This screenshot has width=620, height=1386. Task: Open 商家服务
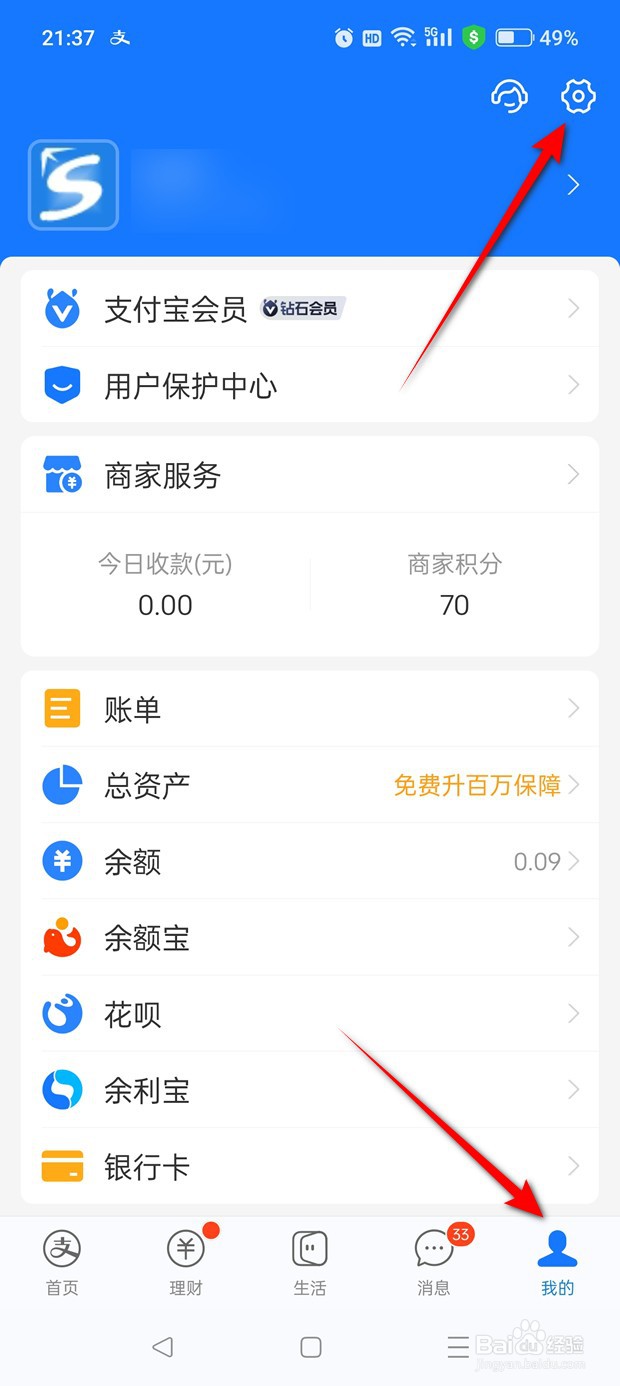coord(310,475)
